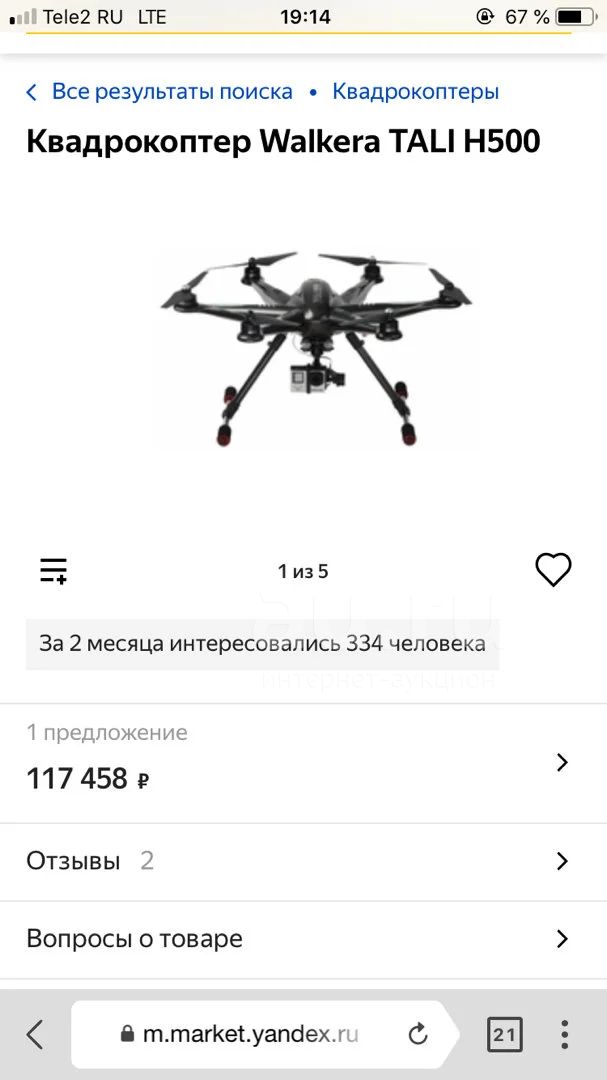Reload the m.market.yandex.ru page
Screen dimensions: 607x1080
418,1035
